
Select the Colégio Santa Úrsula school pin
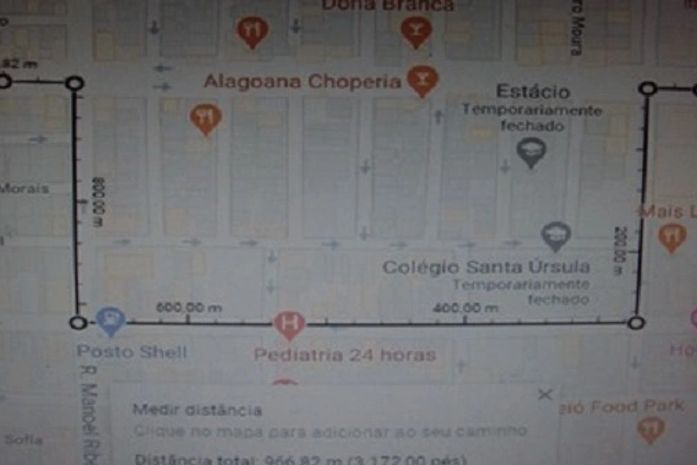555,236
